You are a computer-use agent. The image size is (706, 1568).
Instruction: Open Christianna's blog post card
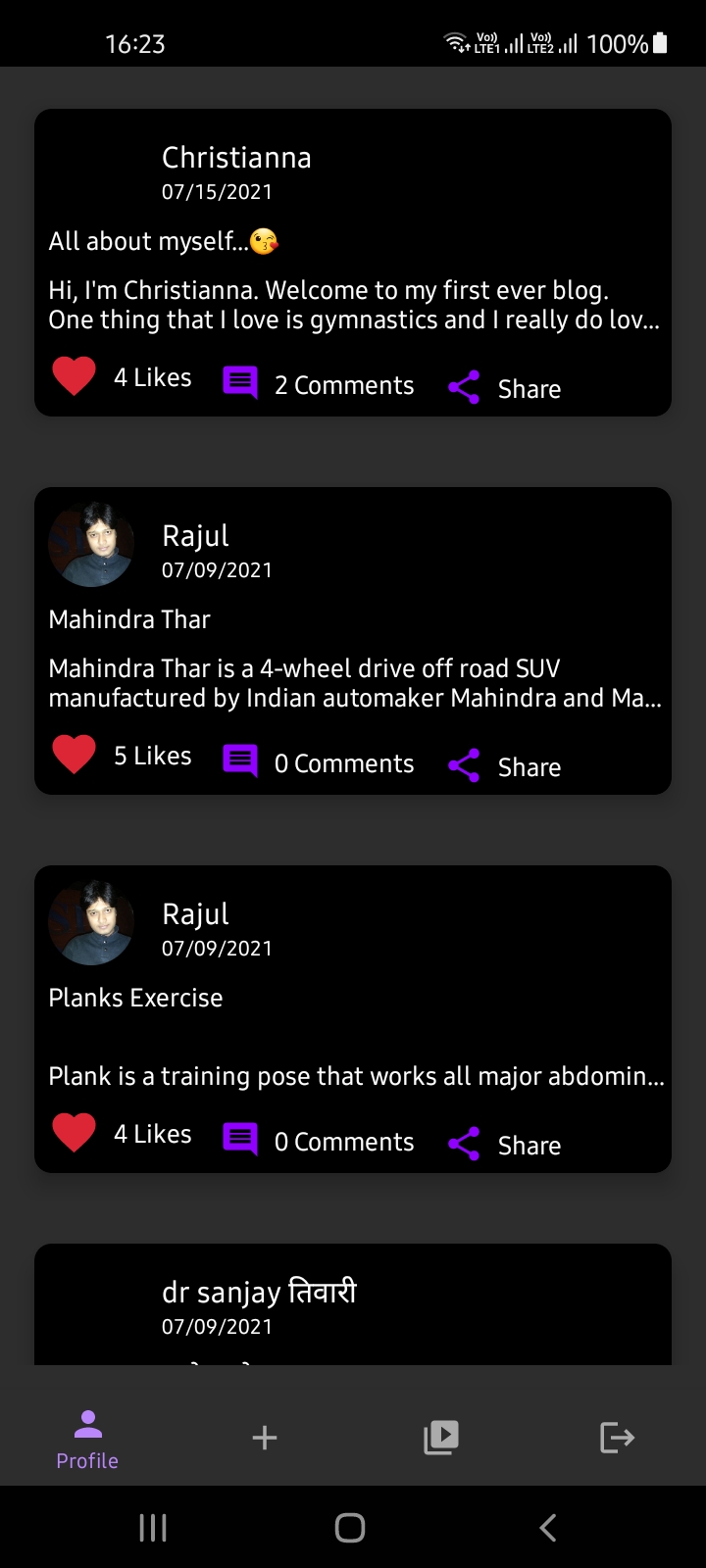pyautogui.click(x=353, y=304)
